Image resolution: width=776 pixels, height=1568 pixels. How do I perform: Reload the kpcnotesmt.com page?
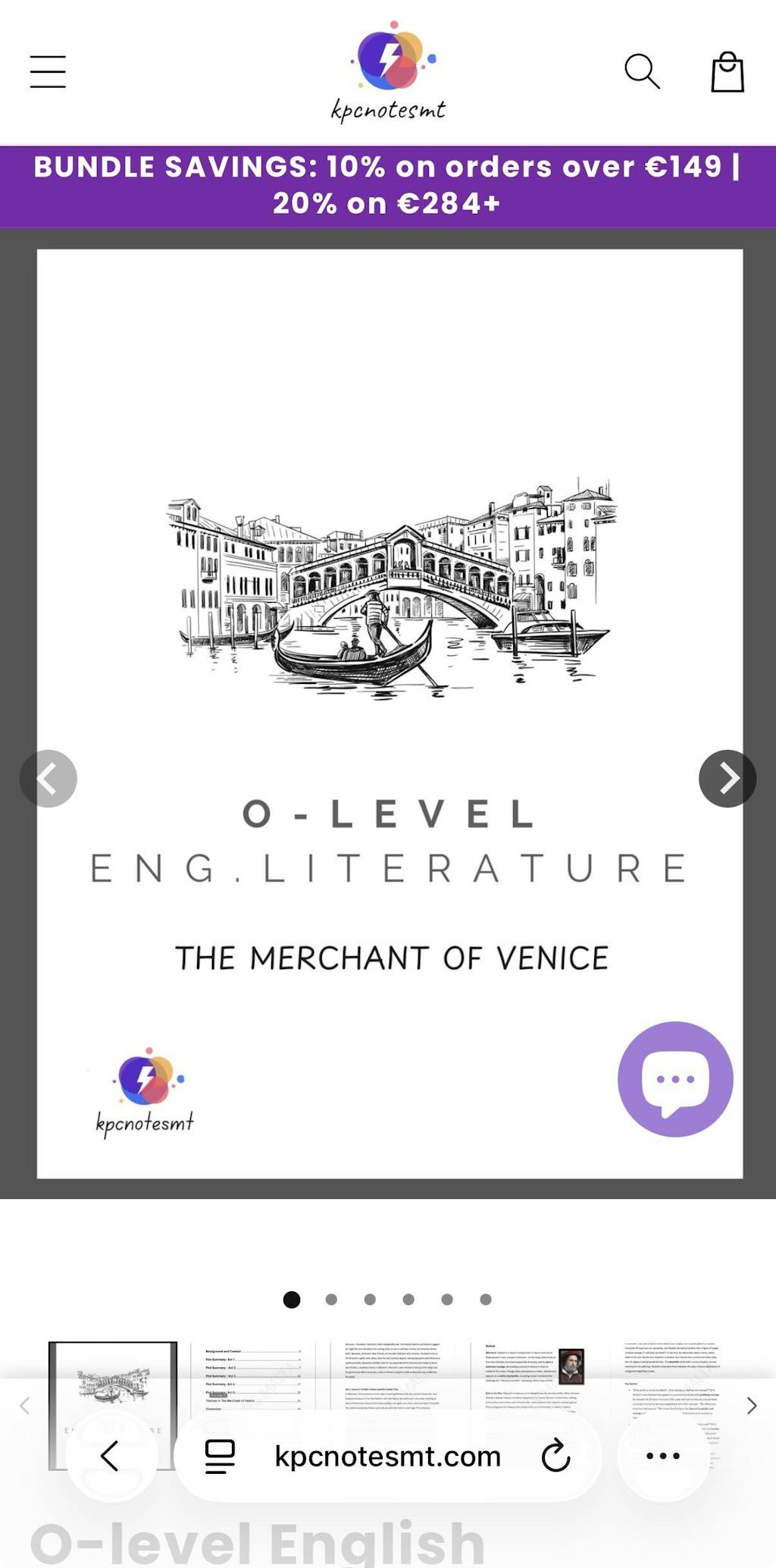click(x=555, y=1456)
